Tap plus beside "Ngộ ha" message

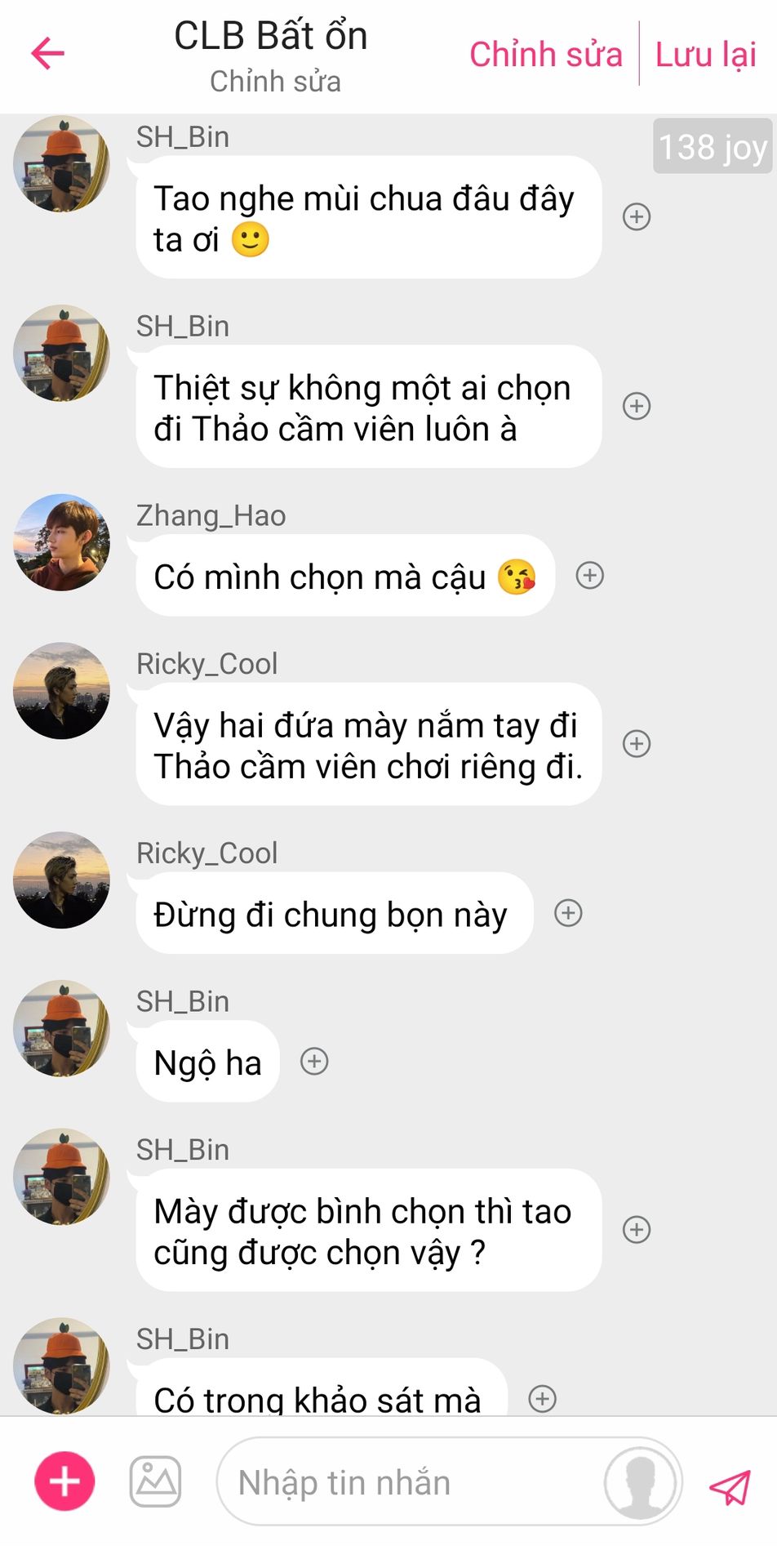(314, 1062)
